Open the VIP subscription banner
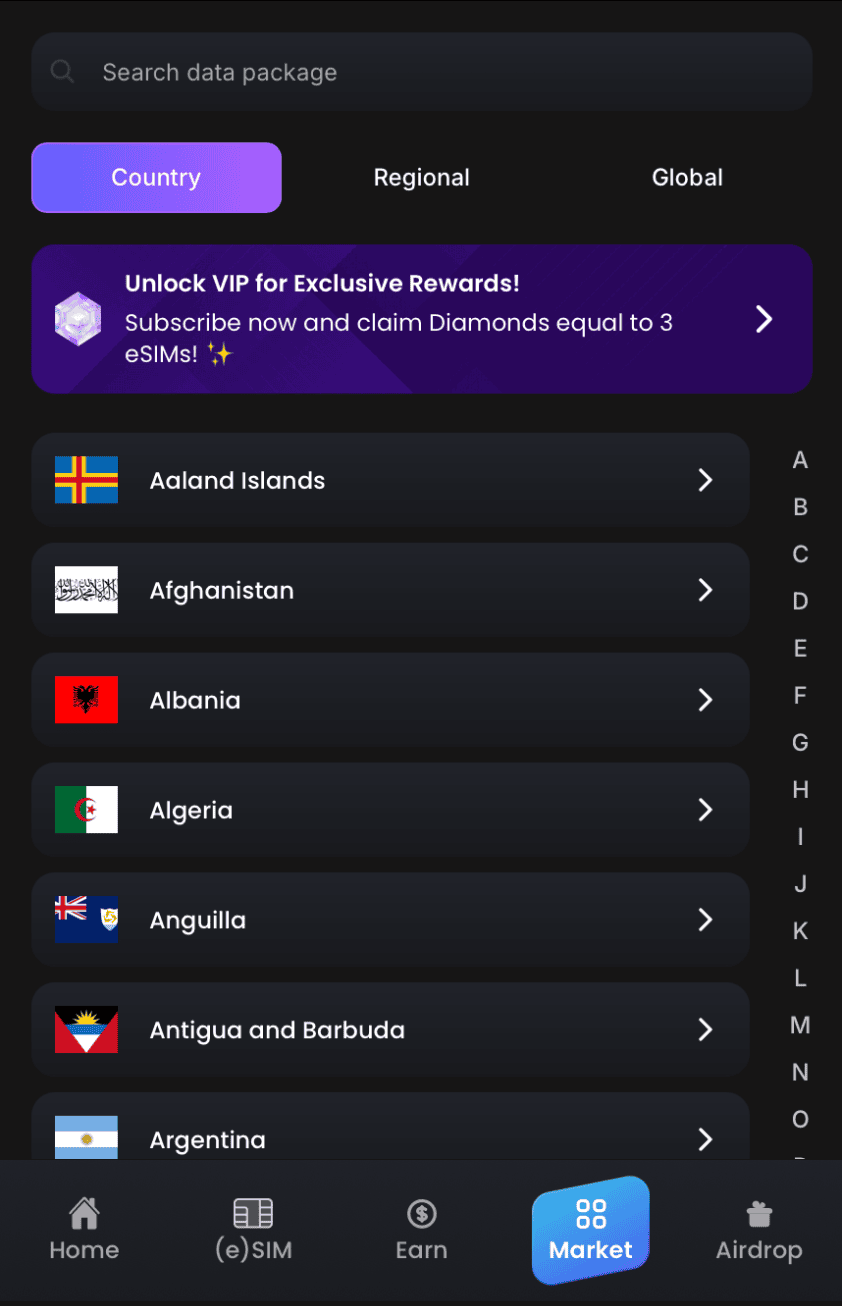Image resolution: width=842 pixels, height=1306 pixels. click(421, 319)
